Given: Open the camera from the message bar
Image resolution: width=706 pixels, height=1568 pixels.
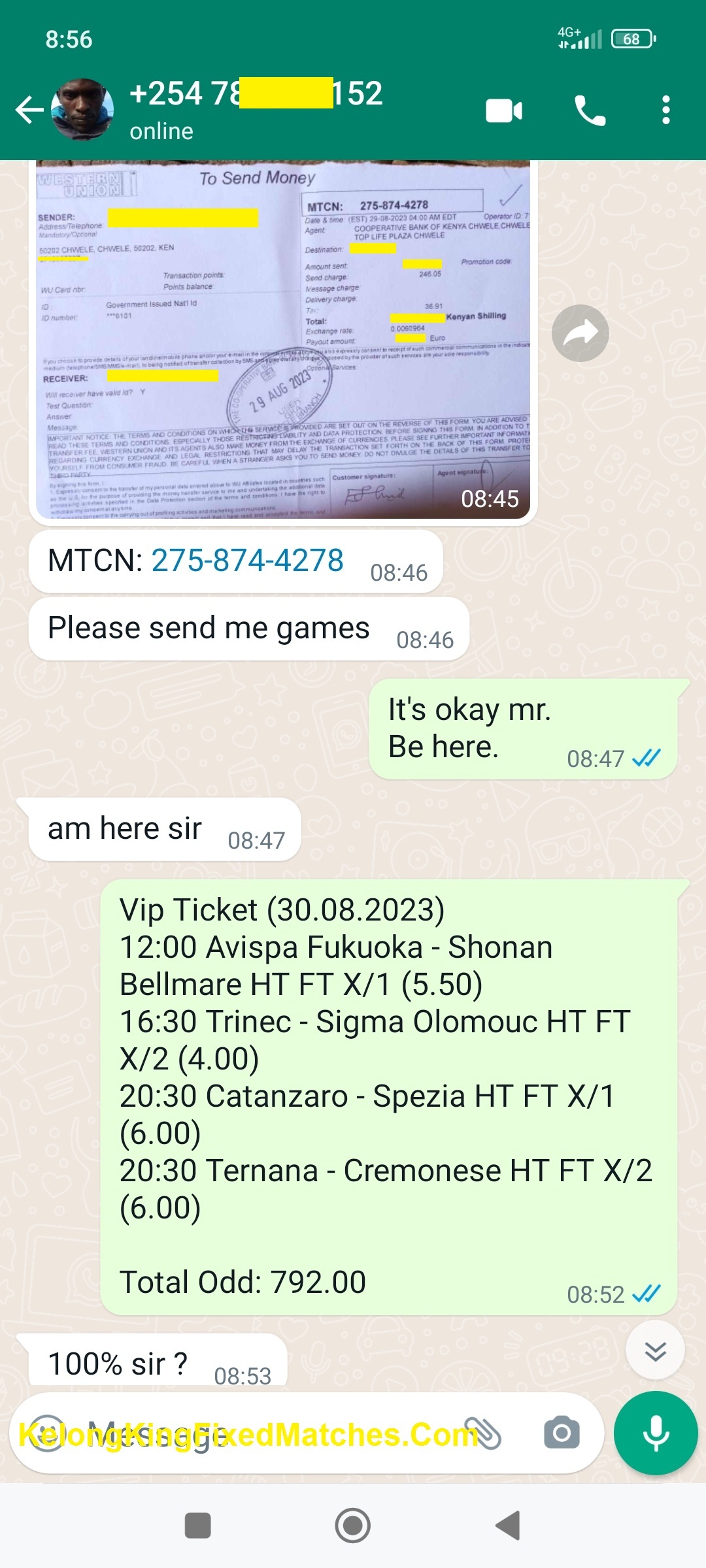Looking at the screenshot, I should 562,1434.
